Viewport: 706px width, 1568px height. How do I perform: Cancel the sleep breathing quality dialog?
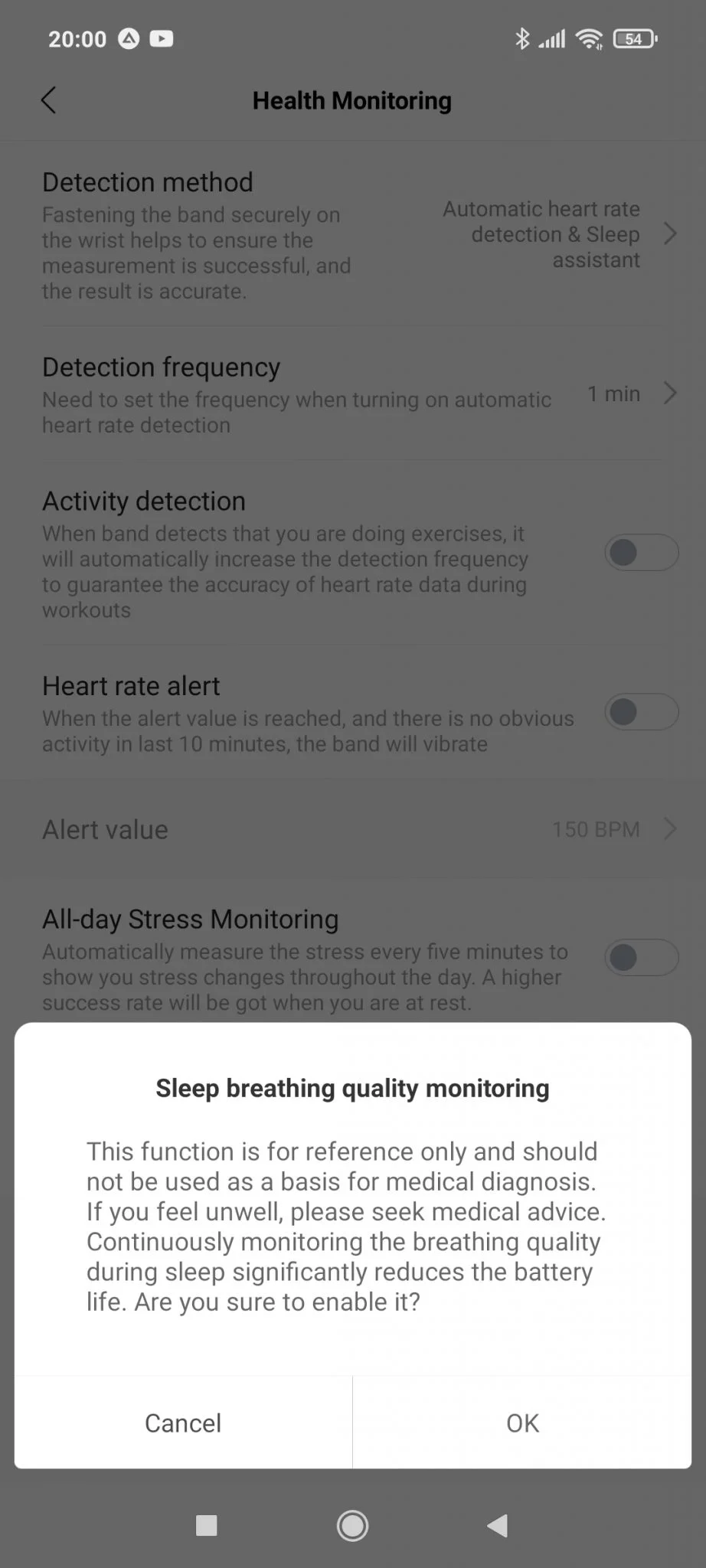tap(183, 1423)
